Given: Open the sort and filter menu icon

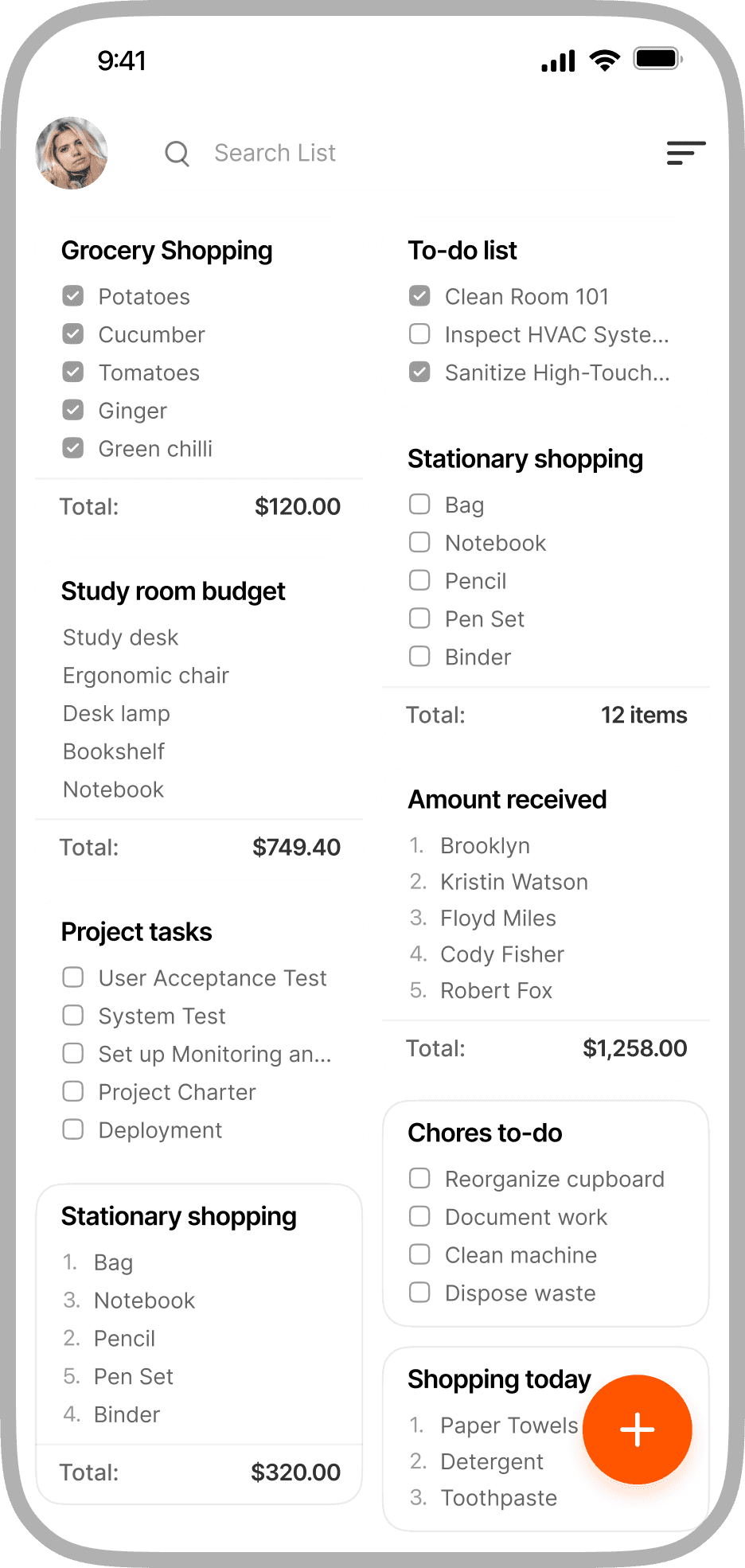Looking at the screenshot, I should (x=686, y=153).
